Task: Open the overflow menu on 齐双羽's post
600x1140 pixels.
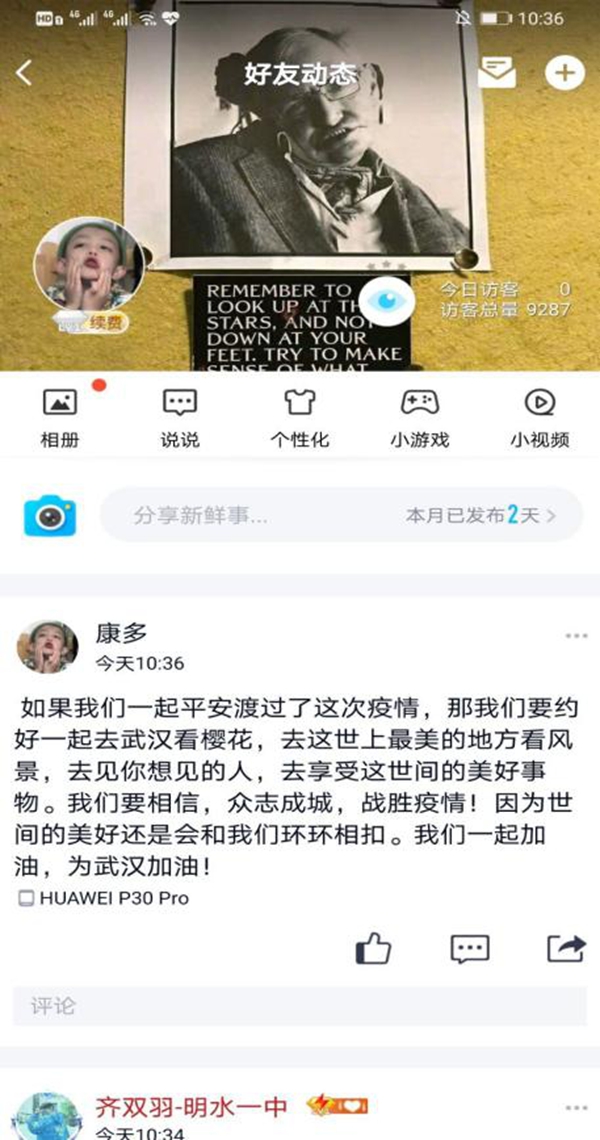Action: click(576, 1108)
